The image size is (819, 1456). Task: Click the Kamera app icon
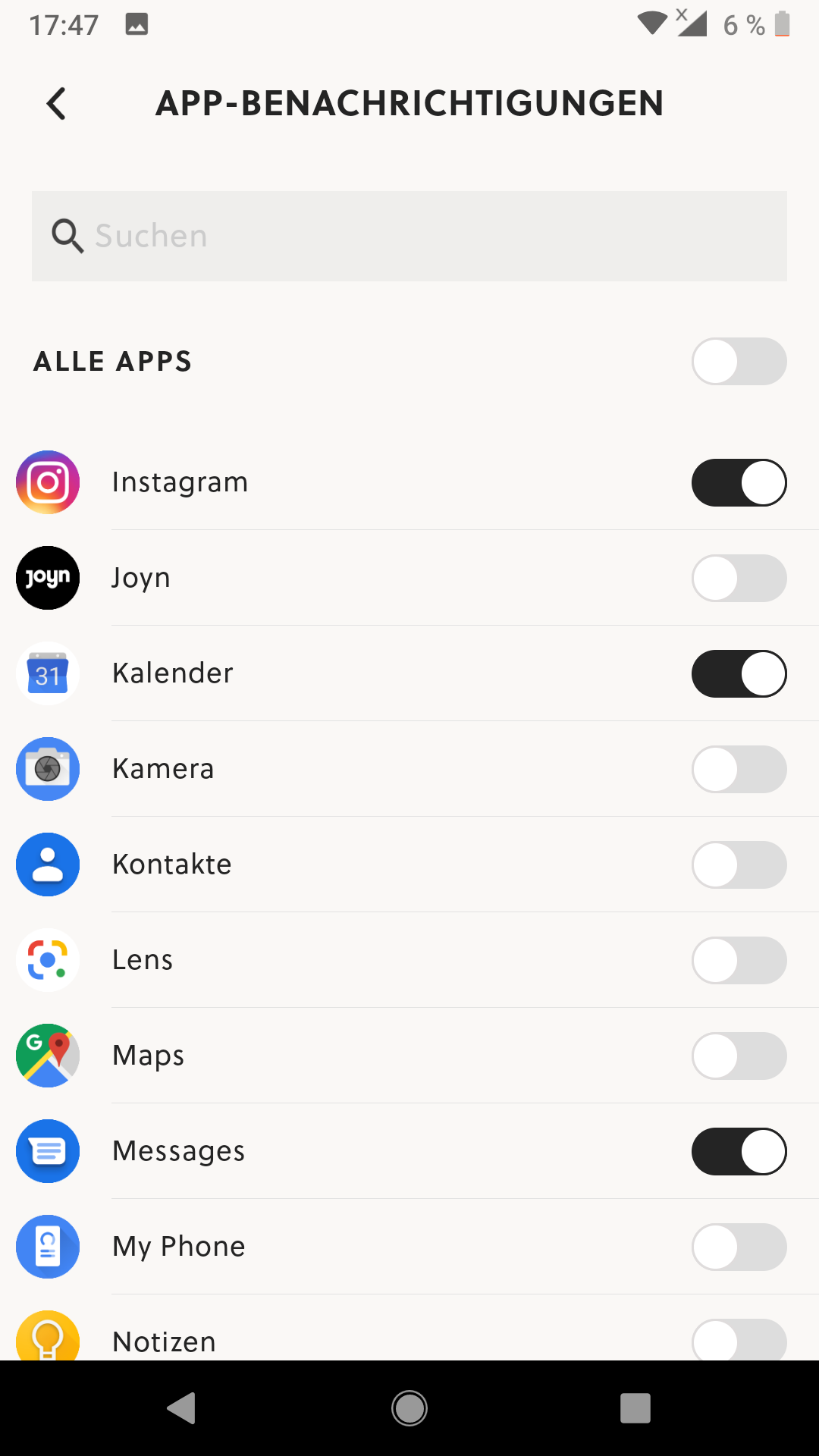[x=47, y=768]
